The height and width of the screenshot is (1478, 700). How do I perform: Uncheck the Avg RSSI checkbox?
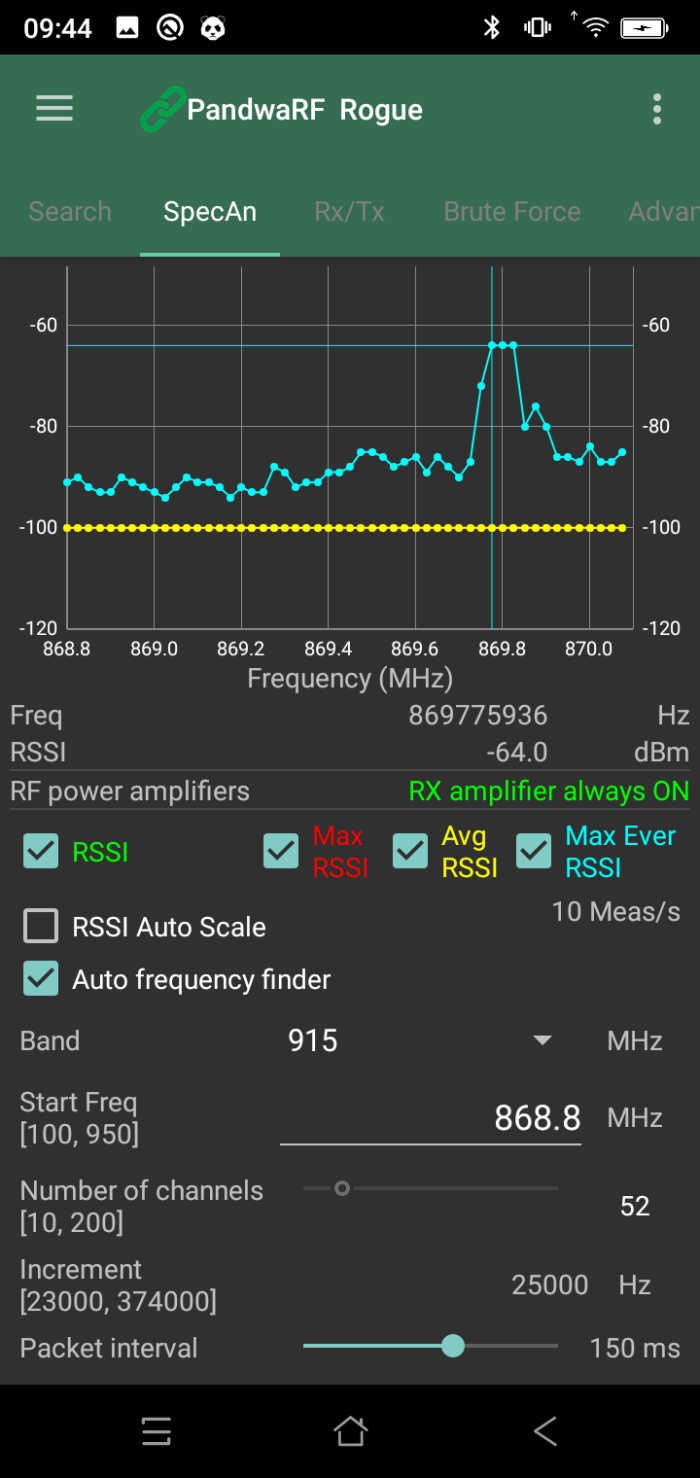pos(410,852)
